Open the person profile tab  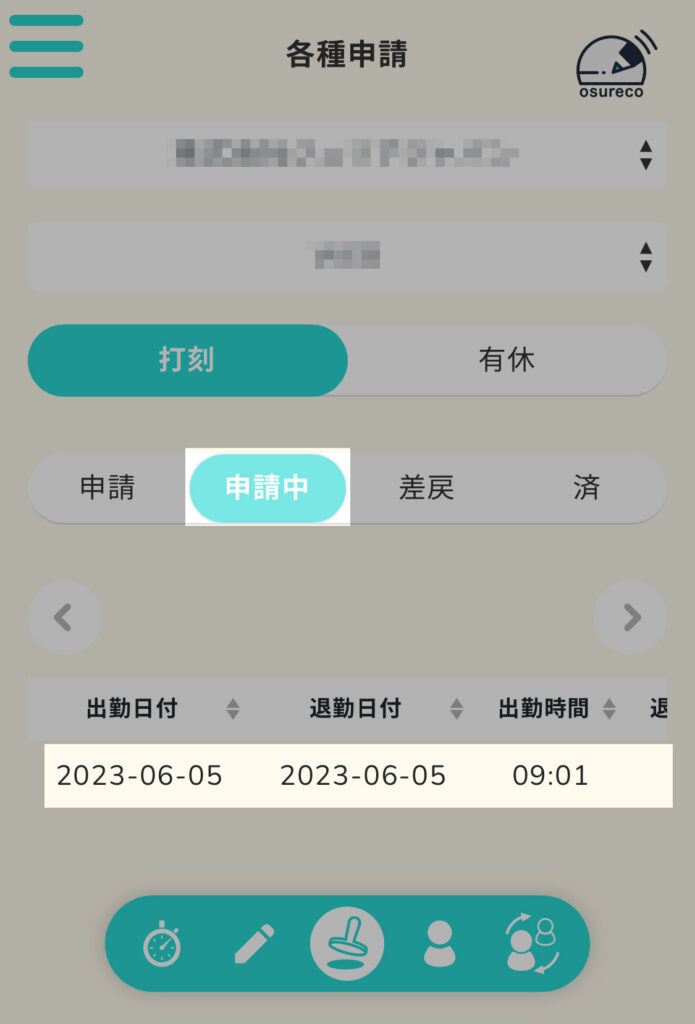pos(439,943)
